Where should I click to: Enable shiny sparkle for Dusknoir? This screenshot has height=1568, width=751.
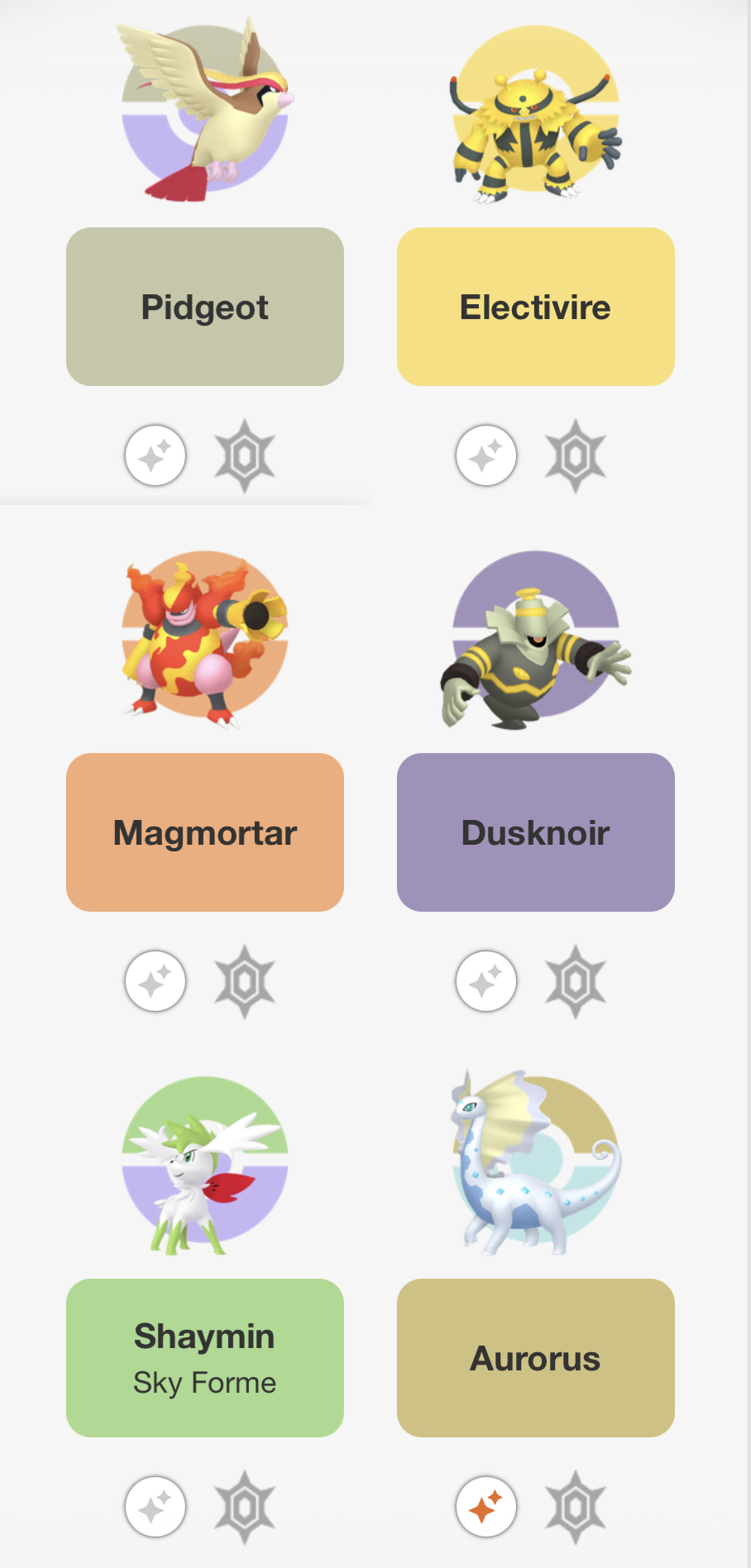coord(486,981)
